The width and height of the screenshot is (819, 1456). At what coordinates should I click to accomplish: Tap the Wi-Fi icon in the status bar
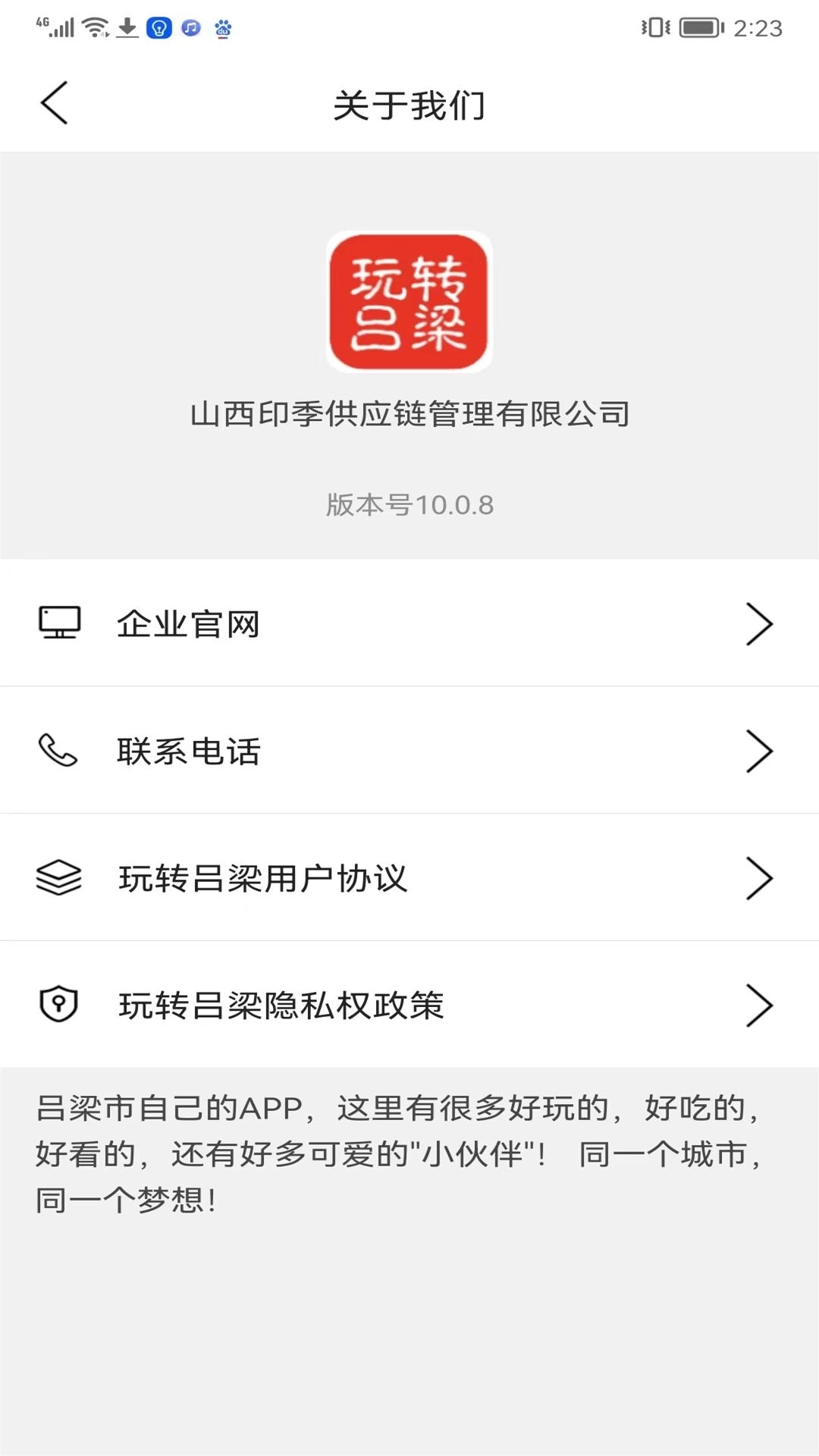pyautogui.click(x=91, y=29)
